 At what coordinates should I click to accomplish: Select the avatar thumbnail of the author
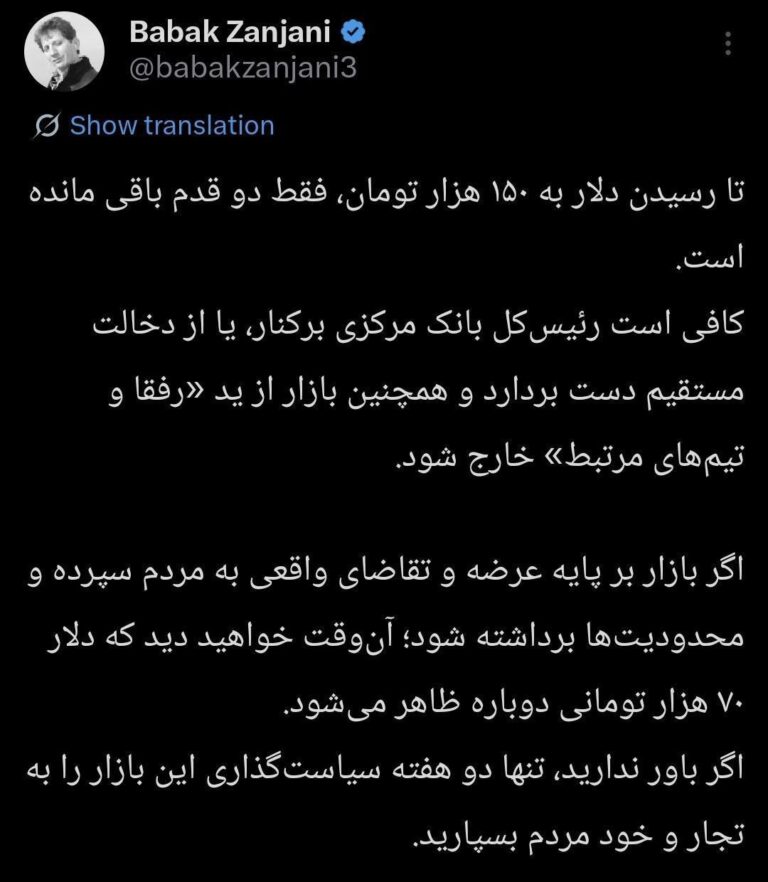pyautogui.click(x=62, y=51)
